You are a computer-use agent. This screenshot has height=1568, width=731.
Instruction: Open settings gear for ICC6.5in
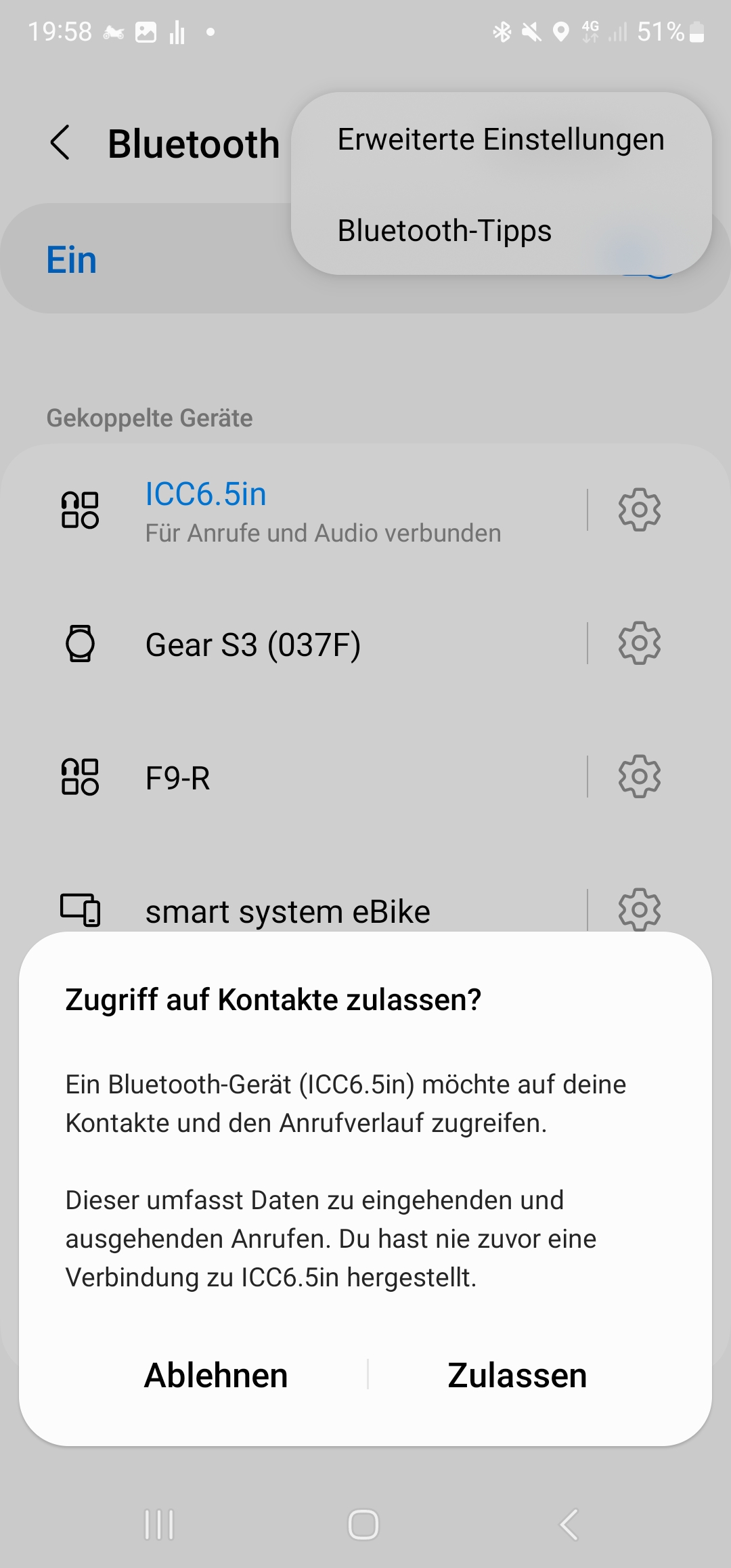tap(639, 509)
